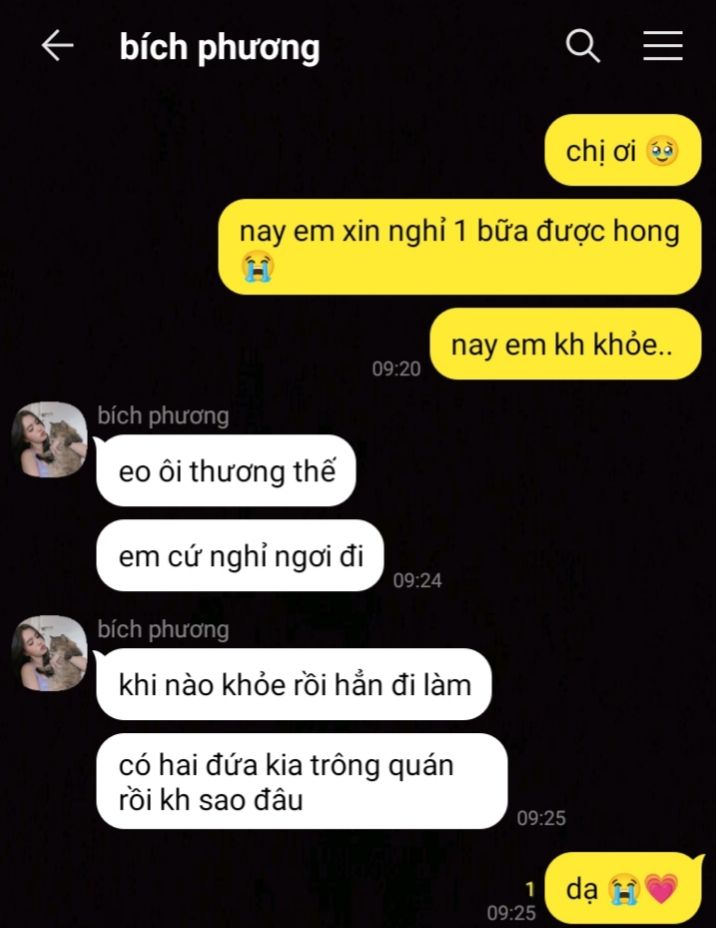716x928 pixels.
Task: Open bích phương's profile picture beside eo ôi thương thế
Action: (48, 440)
